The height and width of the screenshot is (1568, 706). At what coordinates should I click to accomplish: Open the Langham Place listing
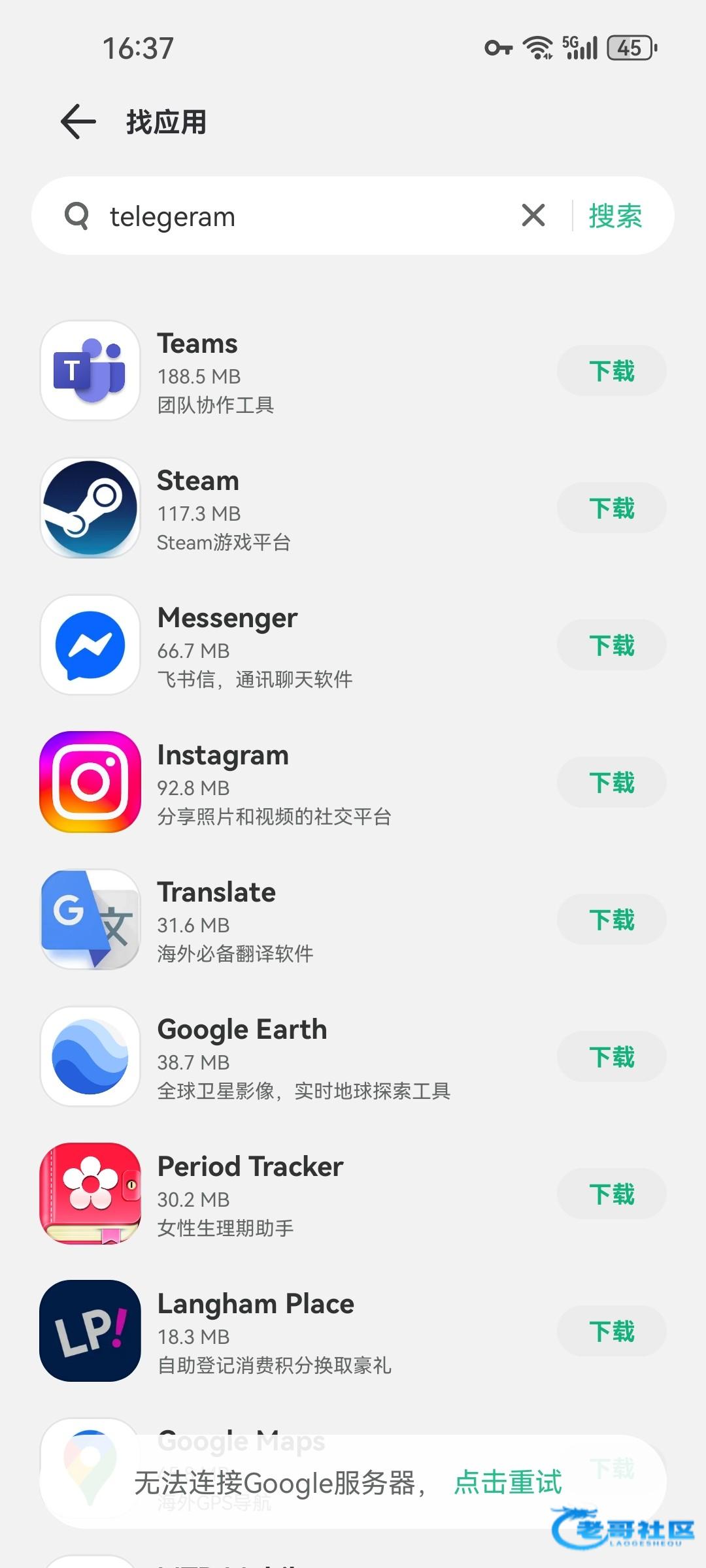tap(294, 1331)
